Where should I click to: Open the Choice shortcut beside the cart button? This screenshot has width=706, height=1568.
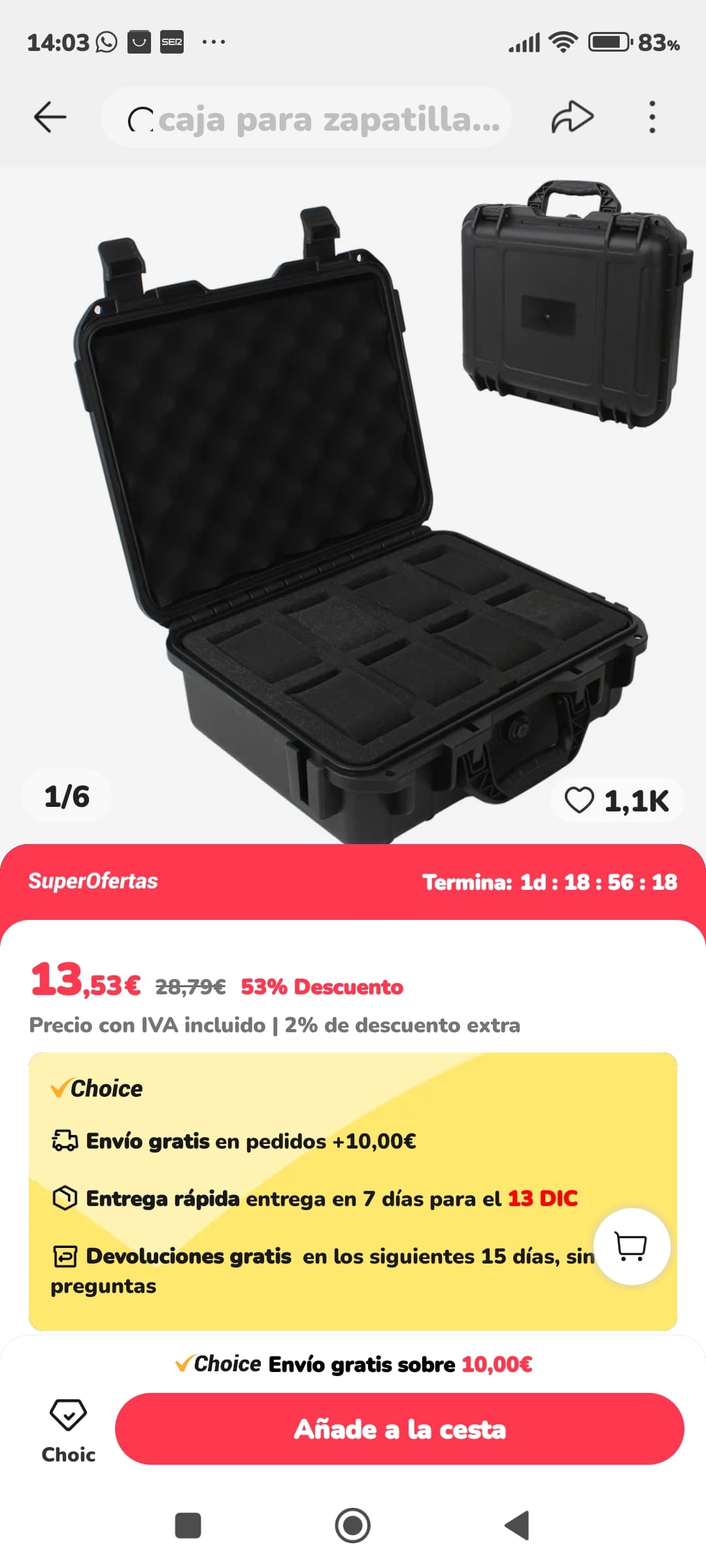[68, 1430]
